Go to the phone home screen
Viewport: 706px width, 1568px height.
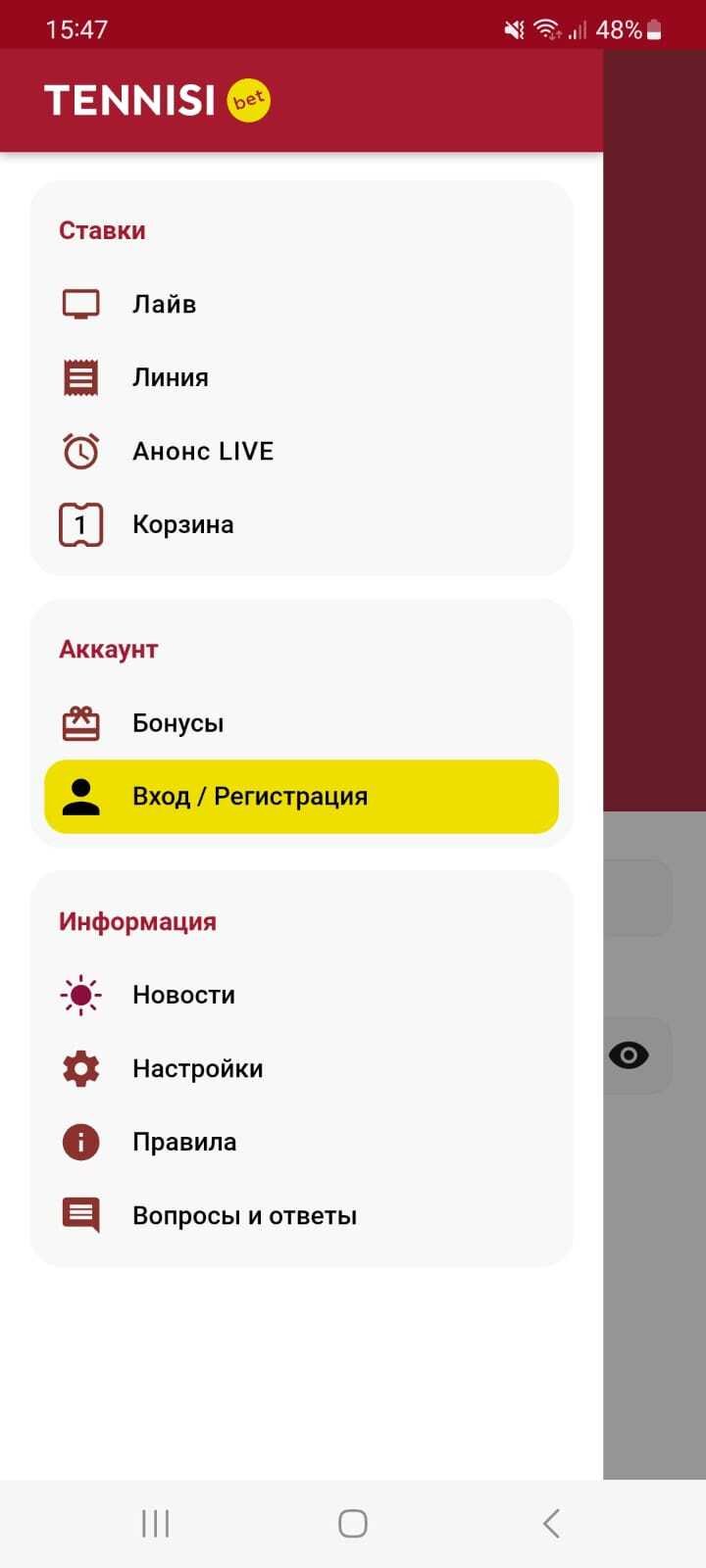tap(353, 1523)
